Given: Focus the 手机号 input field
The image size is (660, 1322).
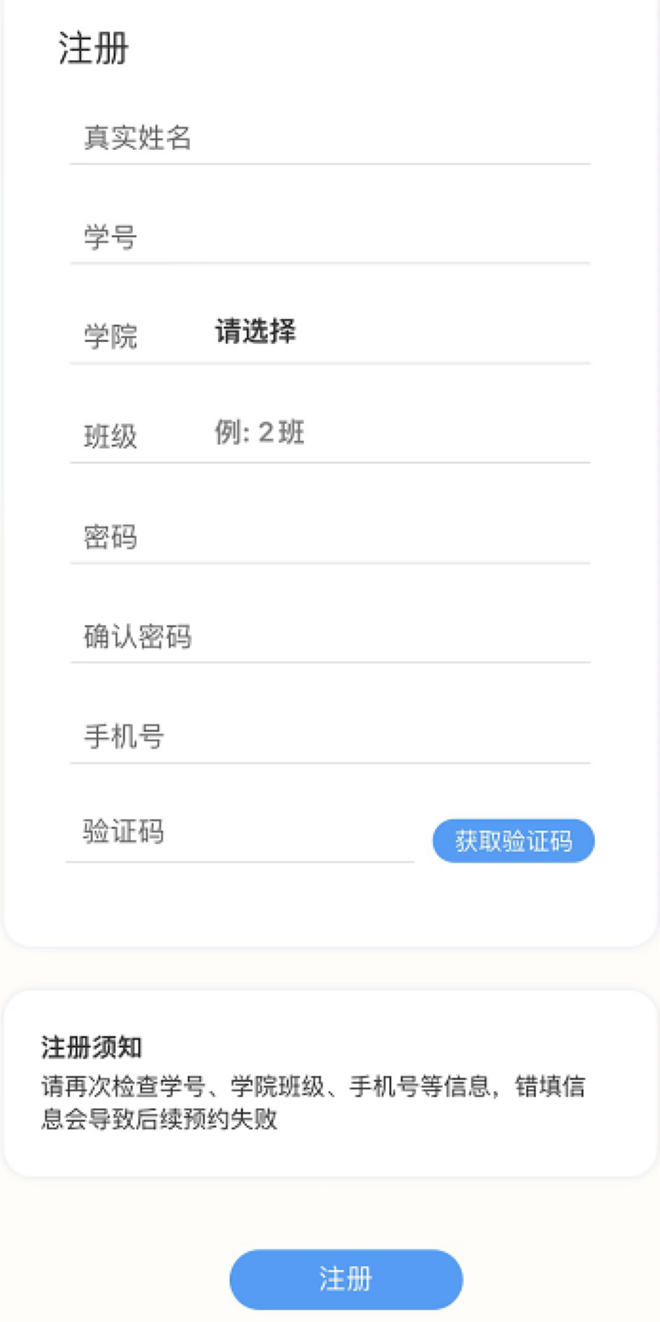Looking at the screenshot, I should point(330,738).
